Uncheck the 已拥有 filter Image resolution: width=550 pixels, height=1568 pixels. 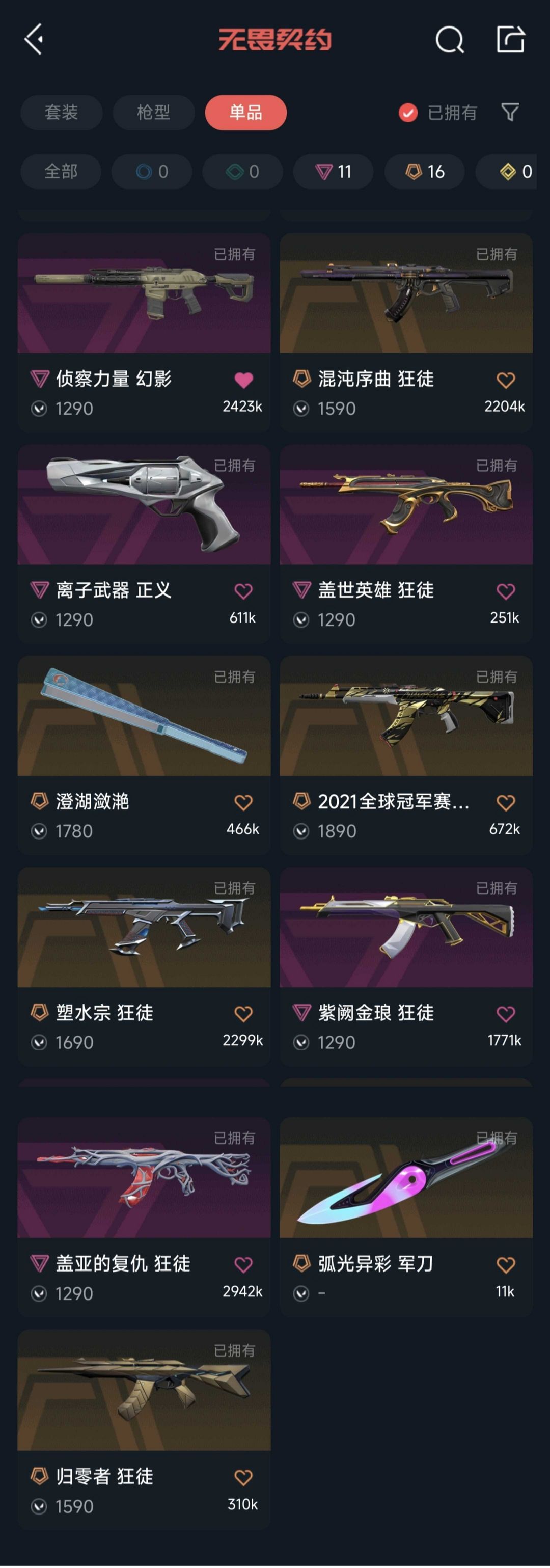407,113
